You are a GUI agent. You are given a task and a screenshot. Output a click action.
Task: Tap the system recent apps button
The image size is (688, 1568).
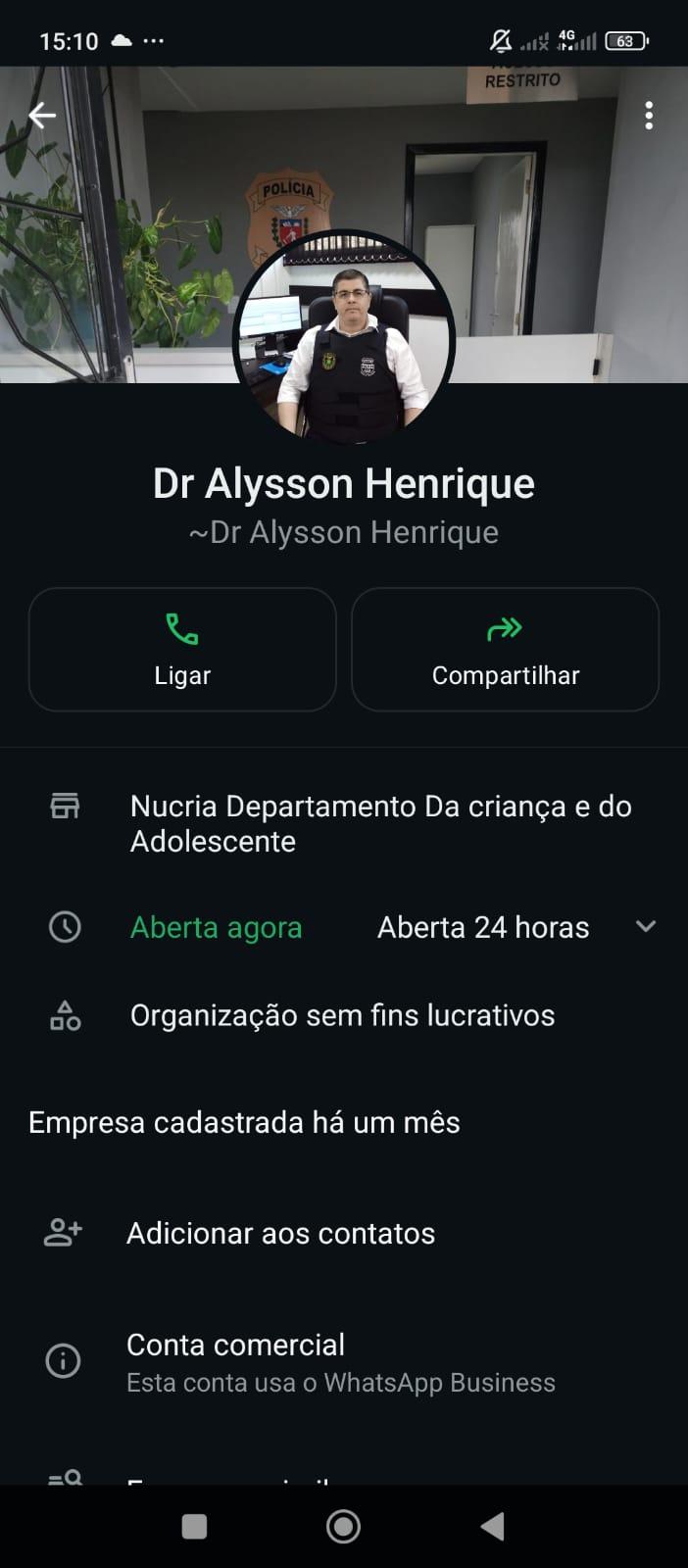pyautogui.click(x=194, y=1526)
